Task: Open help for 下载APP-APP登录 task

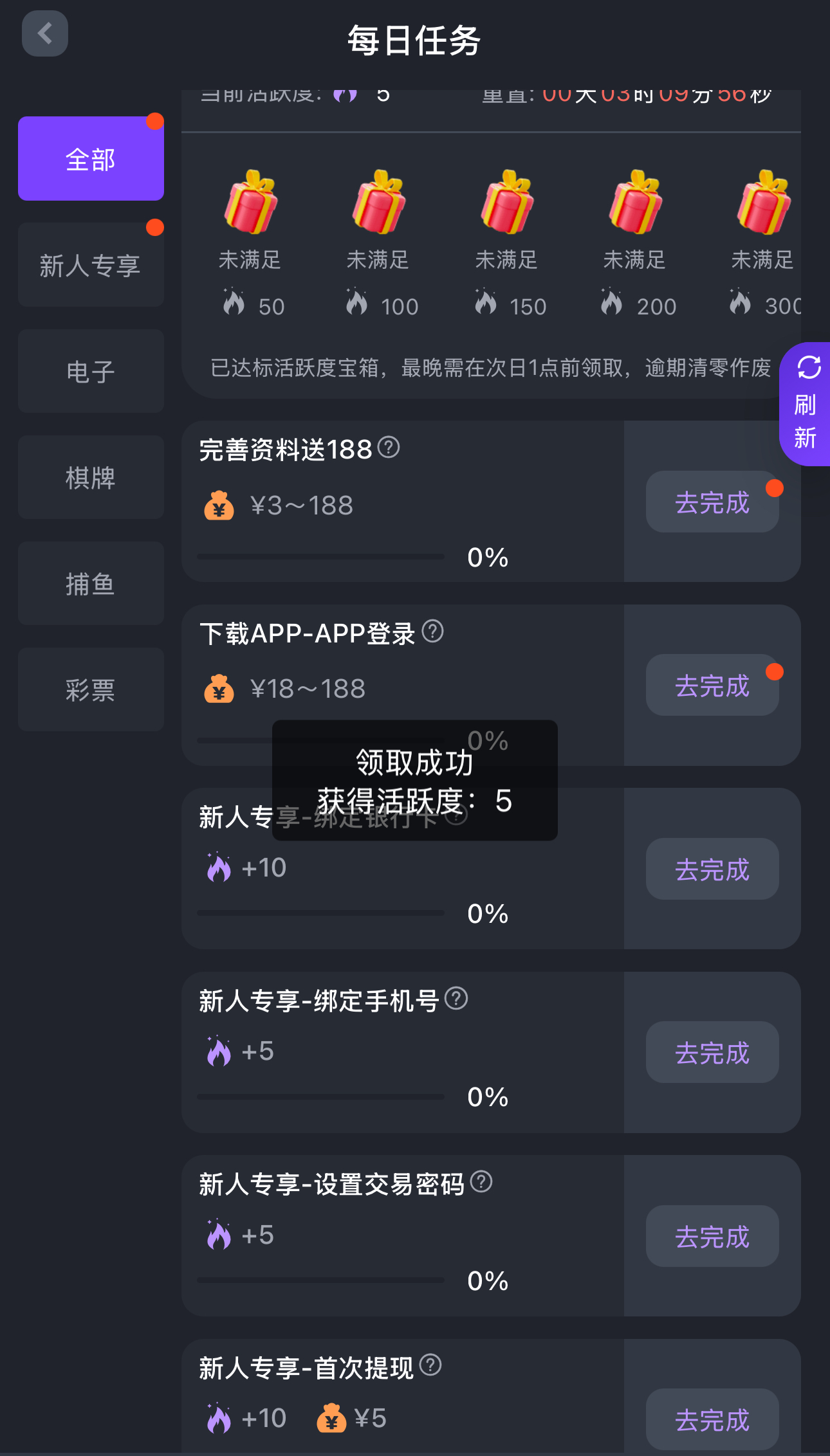Action: pyautogui.click(x=432, y=633)
